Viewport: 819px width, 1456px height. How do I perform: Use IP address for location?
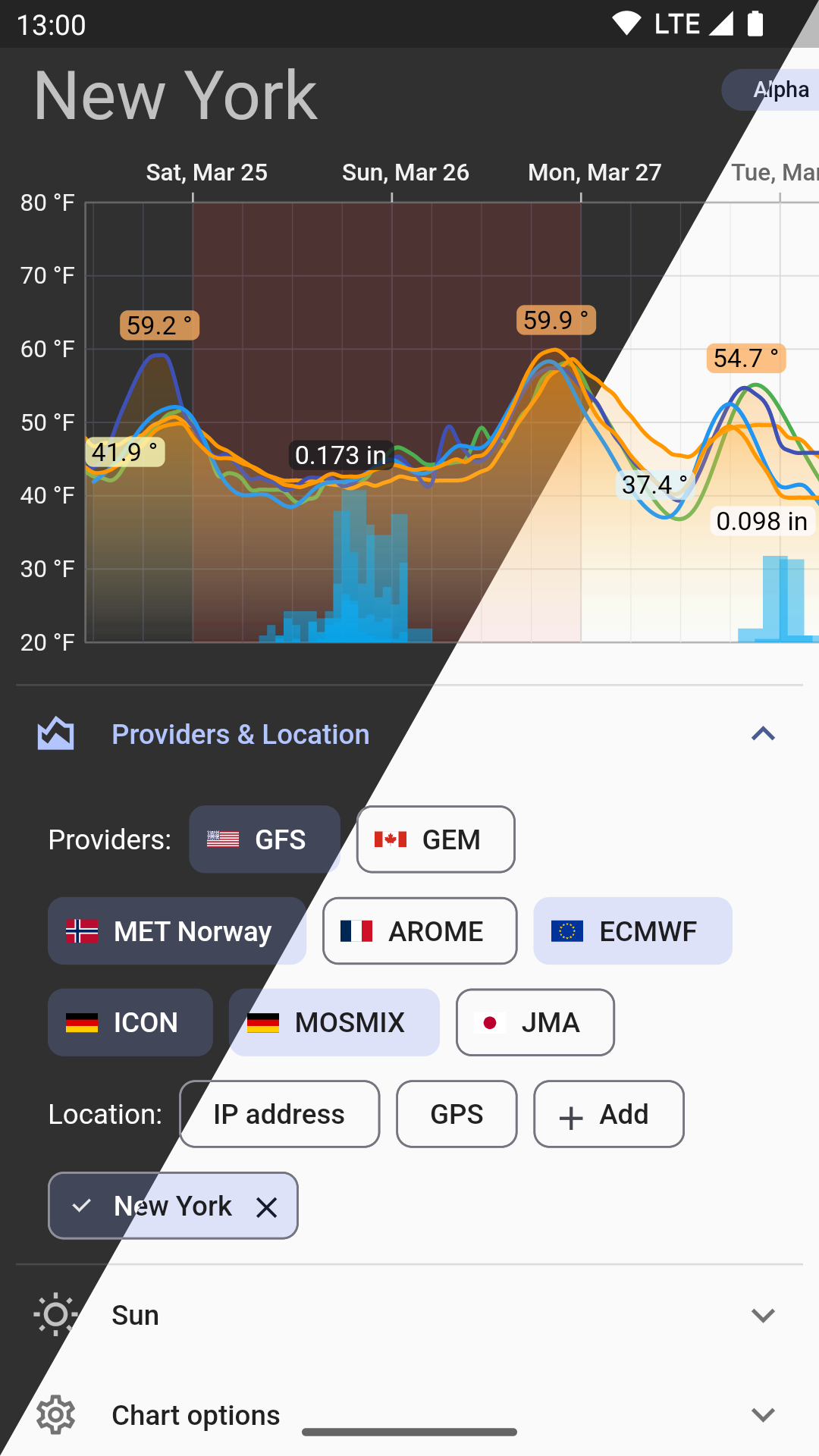(280, 1114)
